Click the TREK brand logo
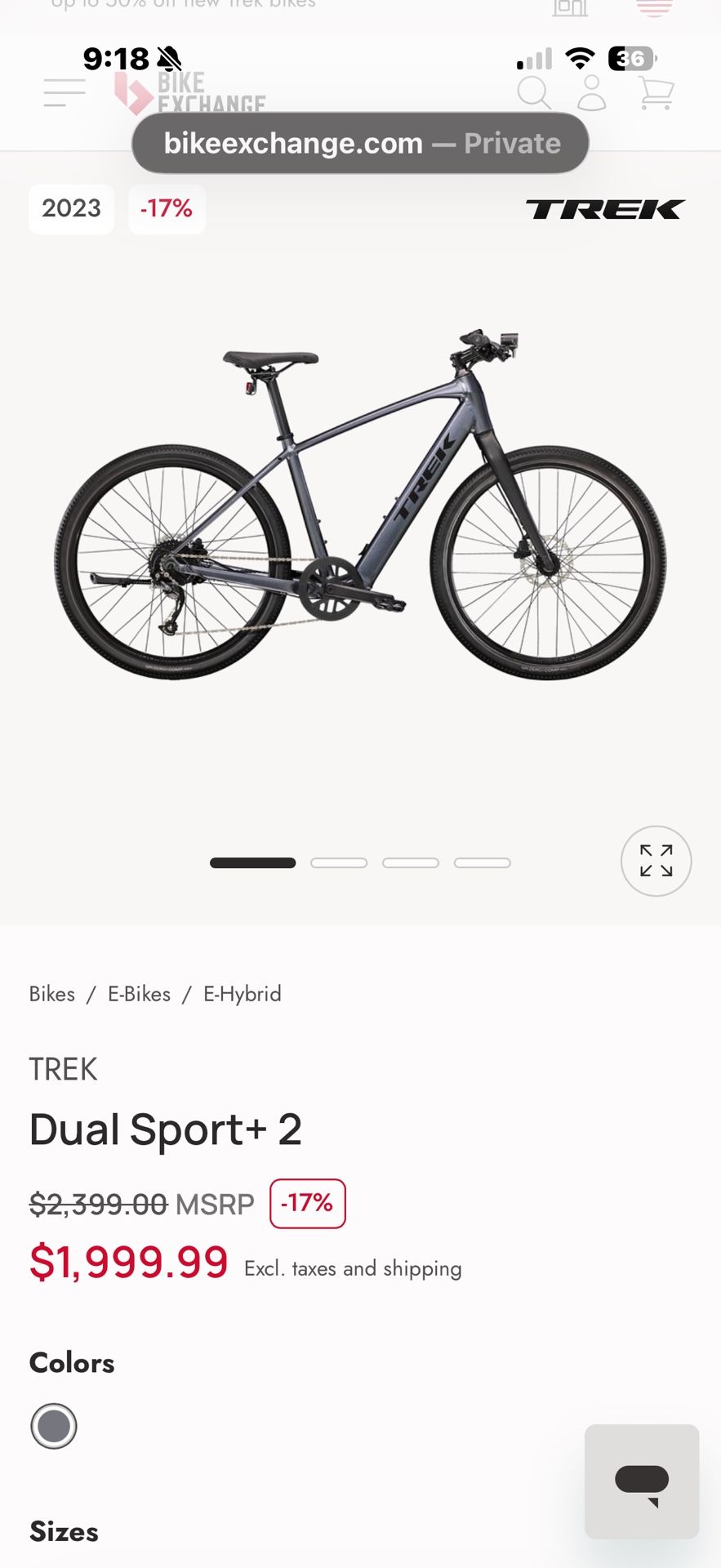The height and width of the screenshot is (1568, 721). [x=604, y=209]
